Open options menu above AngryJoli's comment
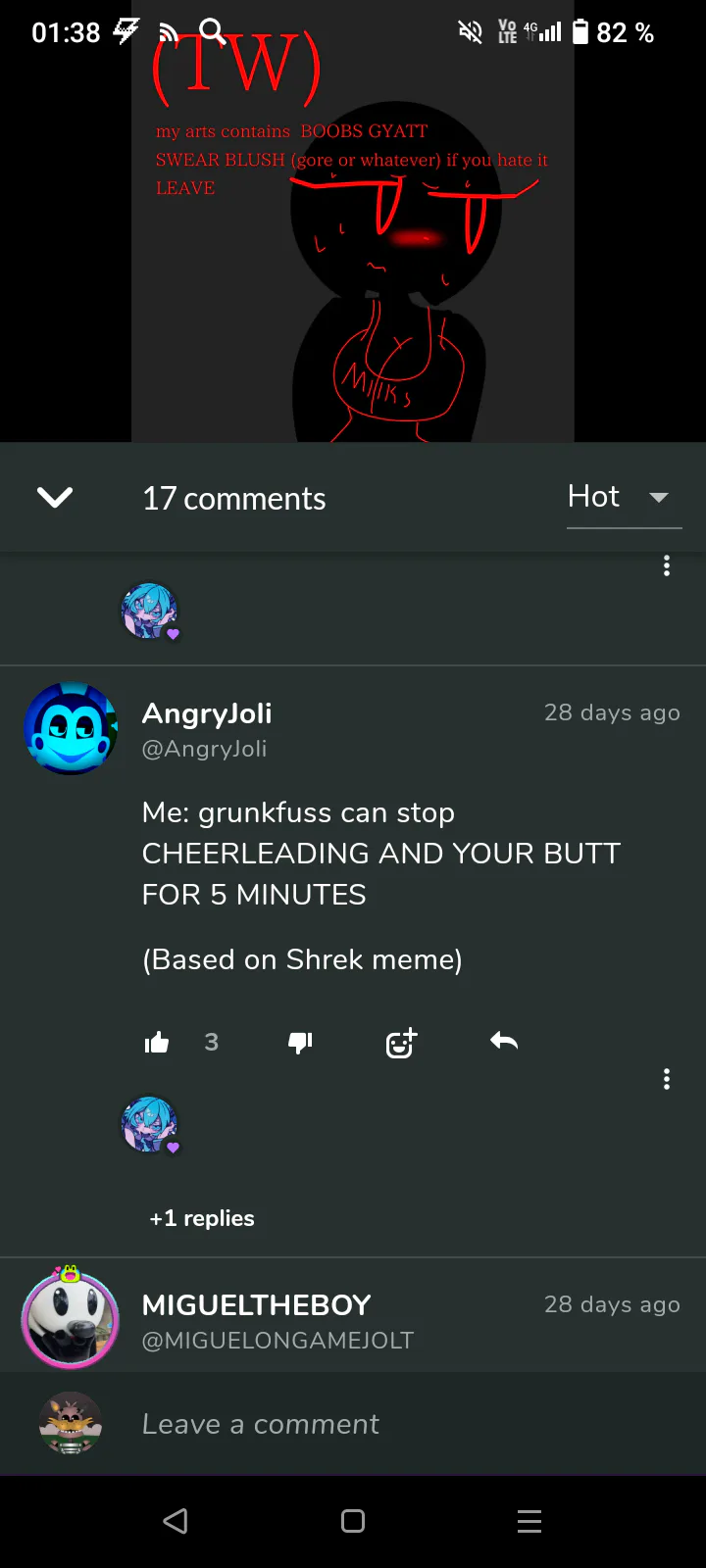Screen dimensions: 706x1568 (667, 565)
